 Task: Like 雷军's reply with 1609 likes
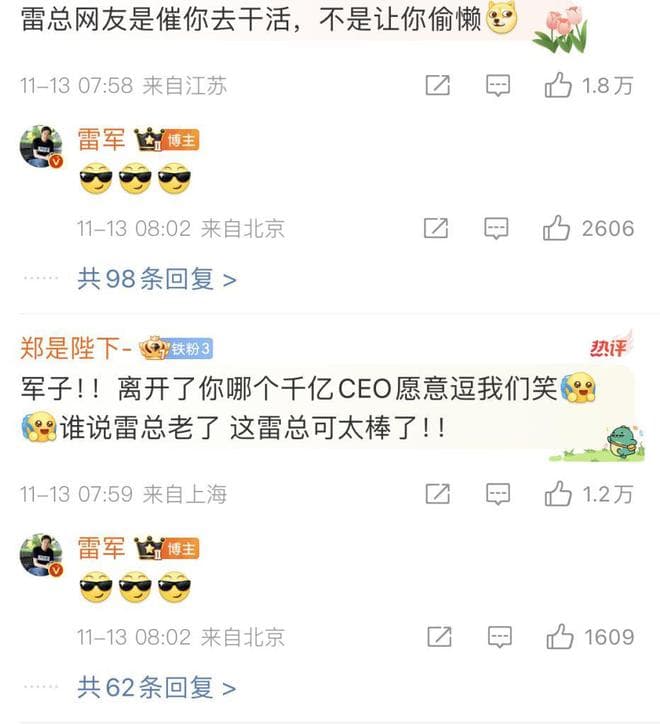[x=558, y=636]
